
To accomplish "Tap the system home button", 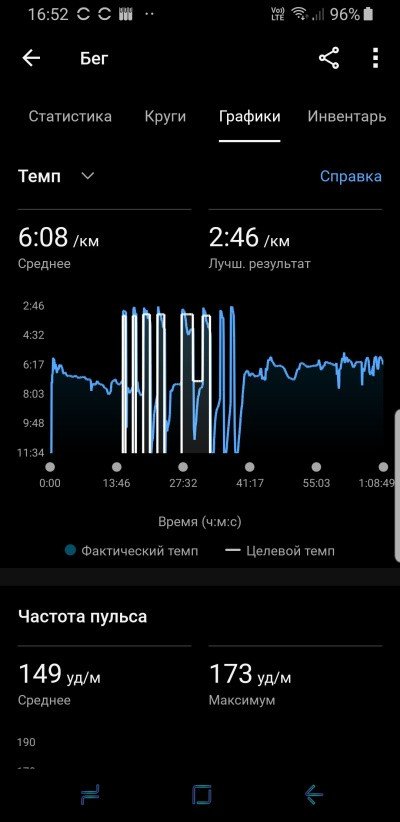I will tap(201, 794).
